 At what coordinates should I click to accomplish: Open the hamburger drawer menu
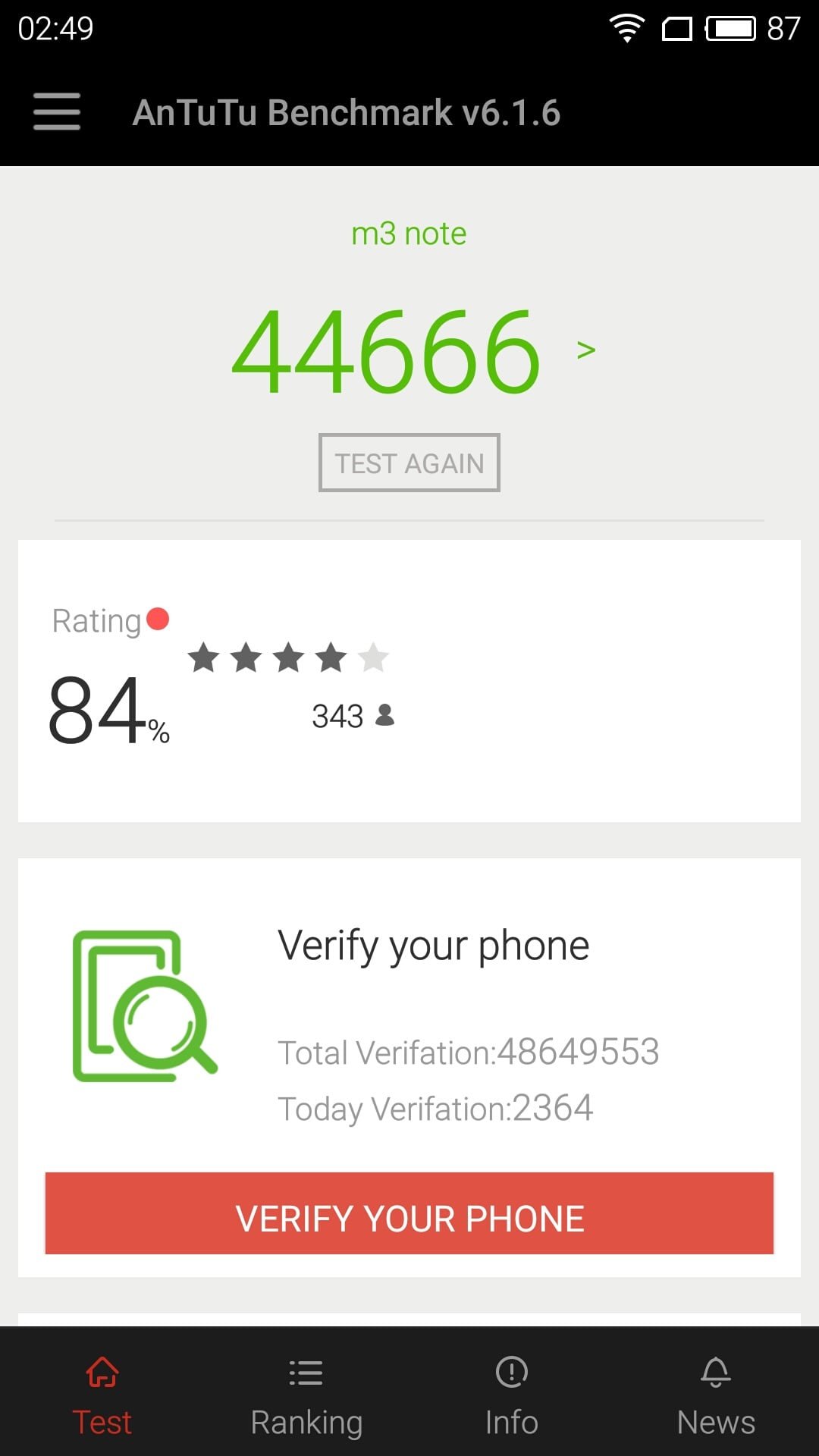point(57,111)
